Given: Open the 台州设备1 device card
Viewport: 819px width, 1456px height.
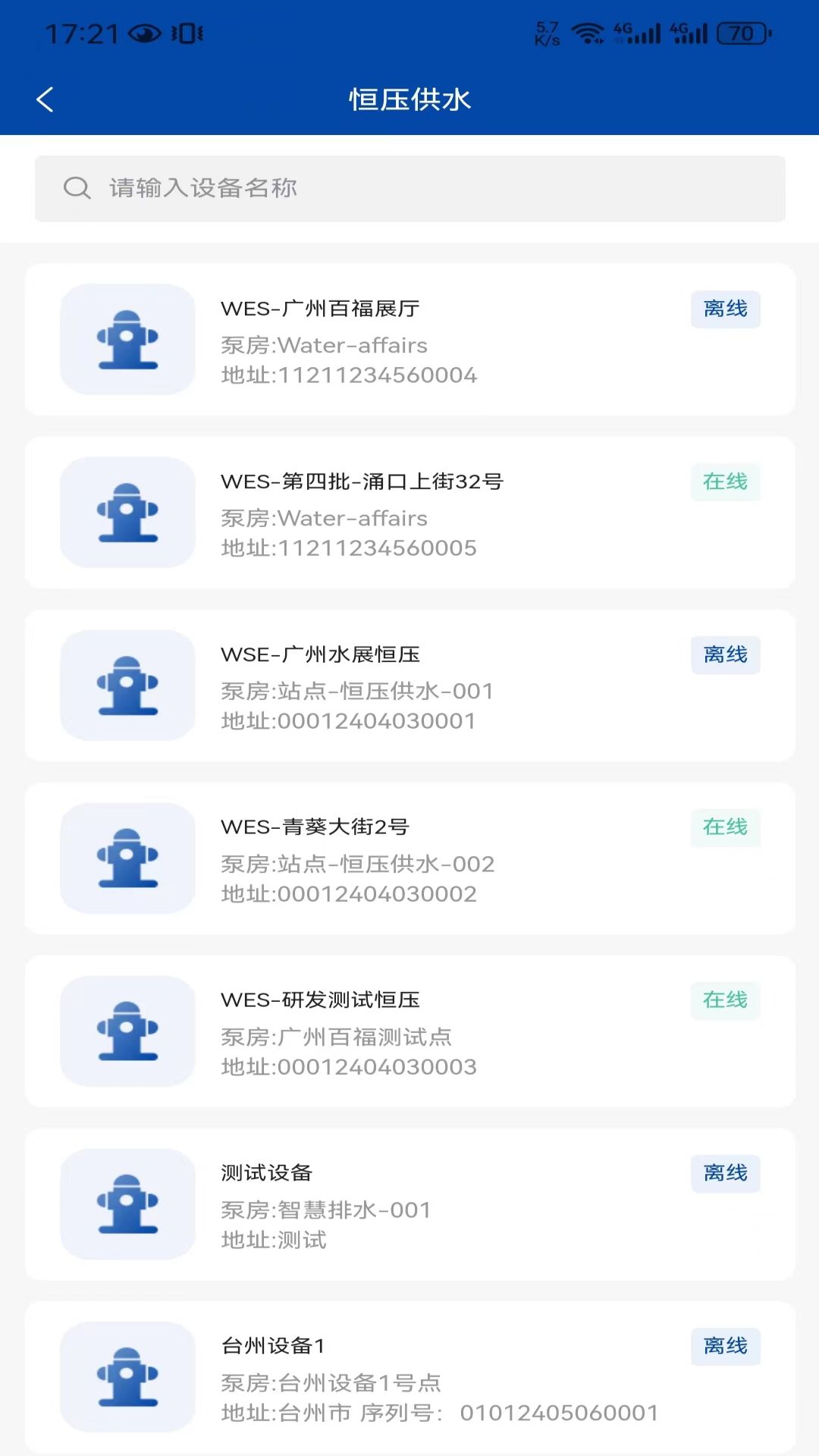Looking at the screenshot, I should point(409,1377).
